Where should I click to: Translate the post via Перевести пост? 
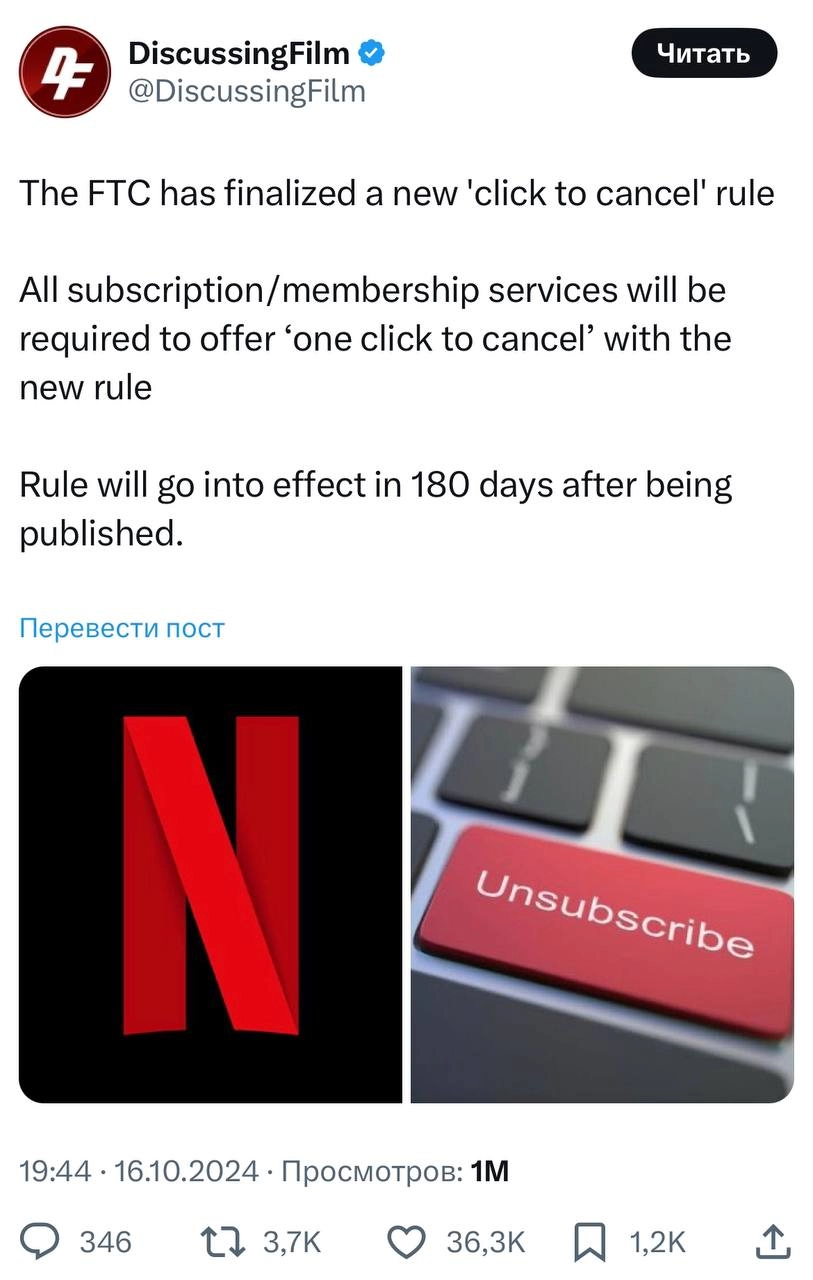point(122,628)
